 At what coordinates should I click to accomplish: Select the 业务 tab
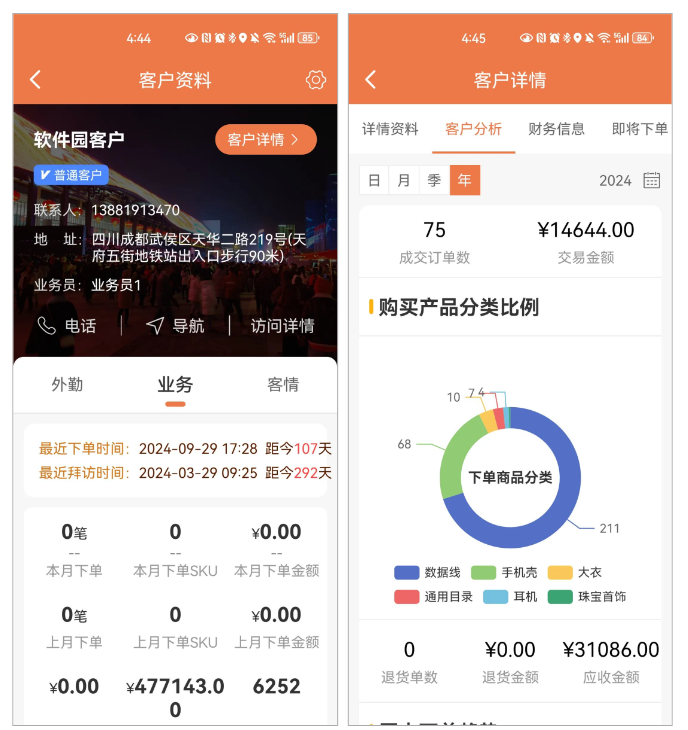click(x=175, y=385)
